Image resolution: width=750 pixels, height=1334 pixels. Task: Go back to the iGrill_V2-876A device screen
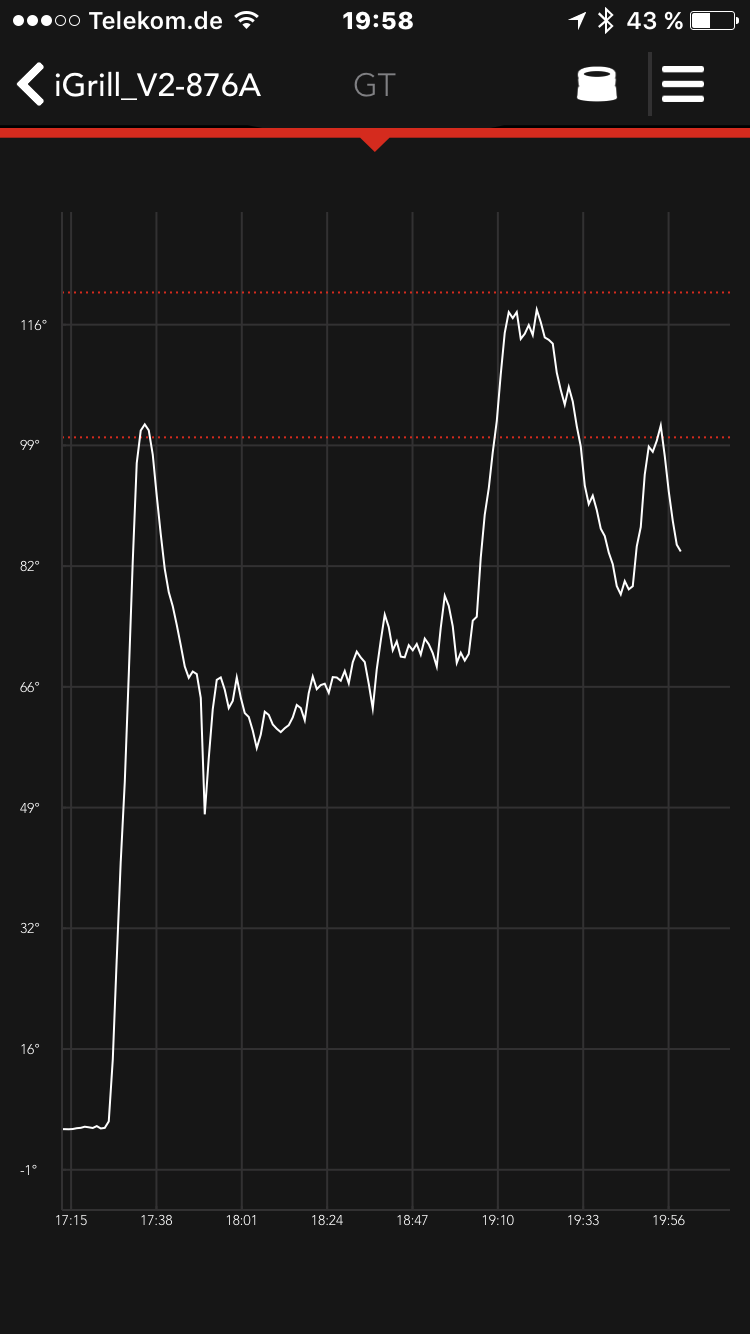32,85
